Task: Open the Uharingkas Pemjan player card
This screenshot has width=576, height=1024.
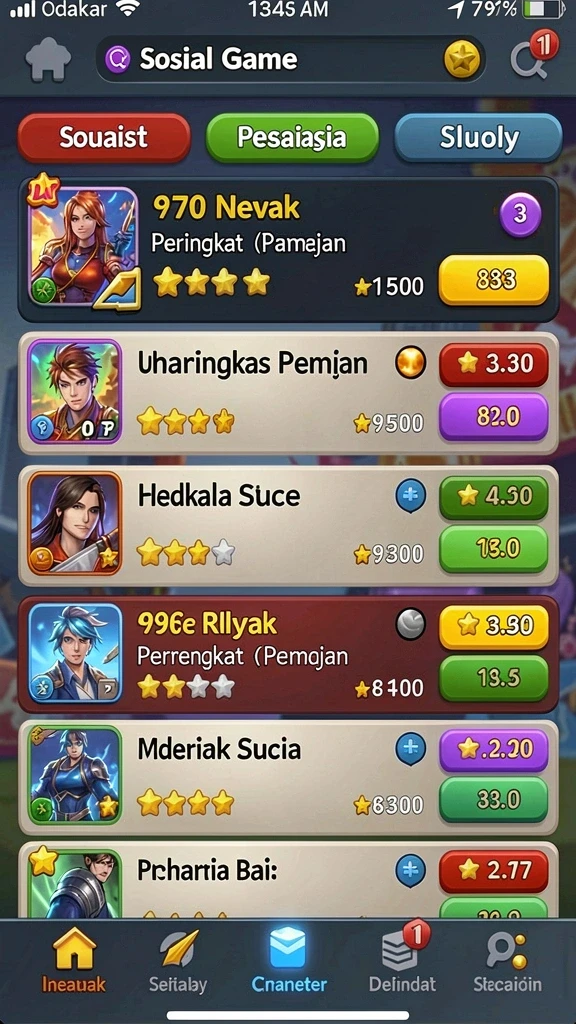Action: point(288,392)
